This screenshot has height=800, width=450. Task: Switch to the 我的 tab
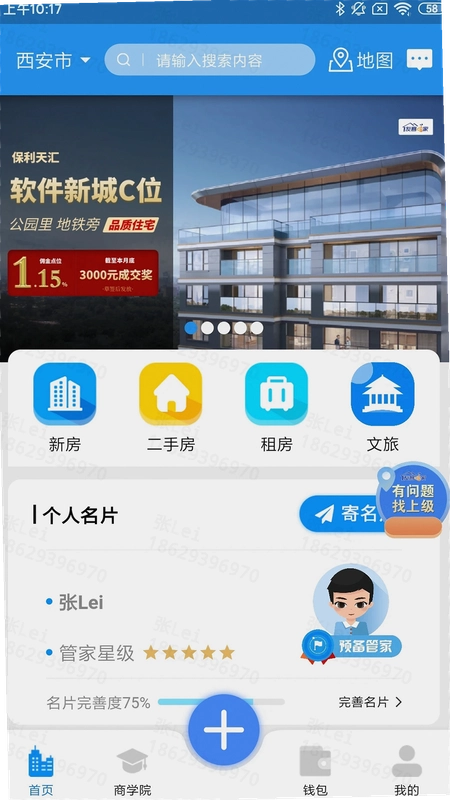407,771
